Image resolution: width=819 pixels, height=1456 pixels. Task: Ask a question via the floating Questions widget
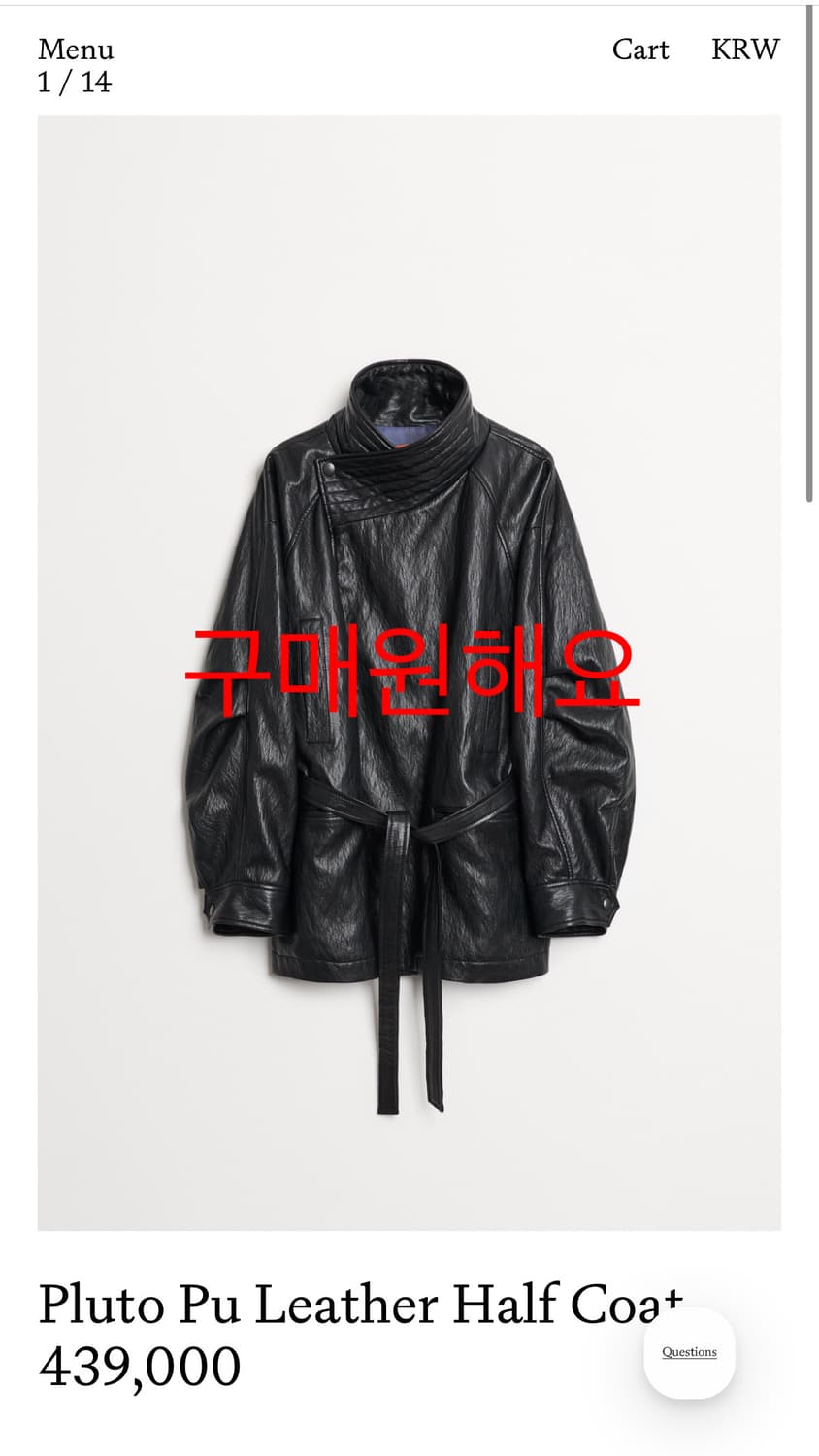[688, 1352]
